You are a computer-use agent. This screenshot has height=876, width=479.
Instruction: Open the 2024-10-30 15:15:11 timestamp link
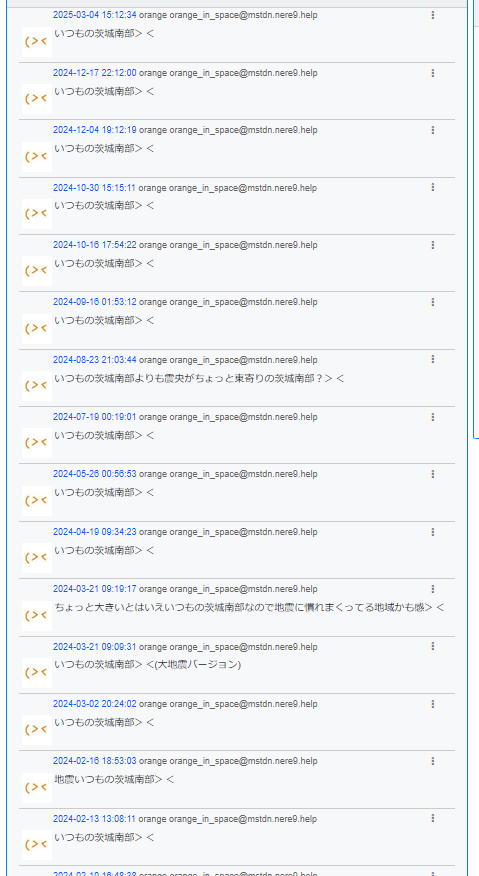pyautogui.click(x=94, y=188)
